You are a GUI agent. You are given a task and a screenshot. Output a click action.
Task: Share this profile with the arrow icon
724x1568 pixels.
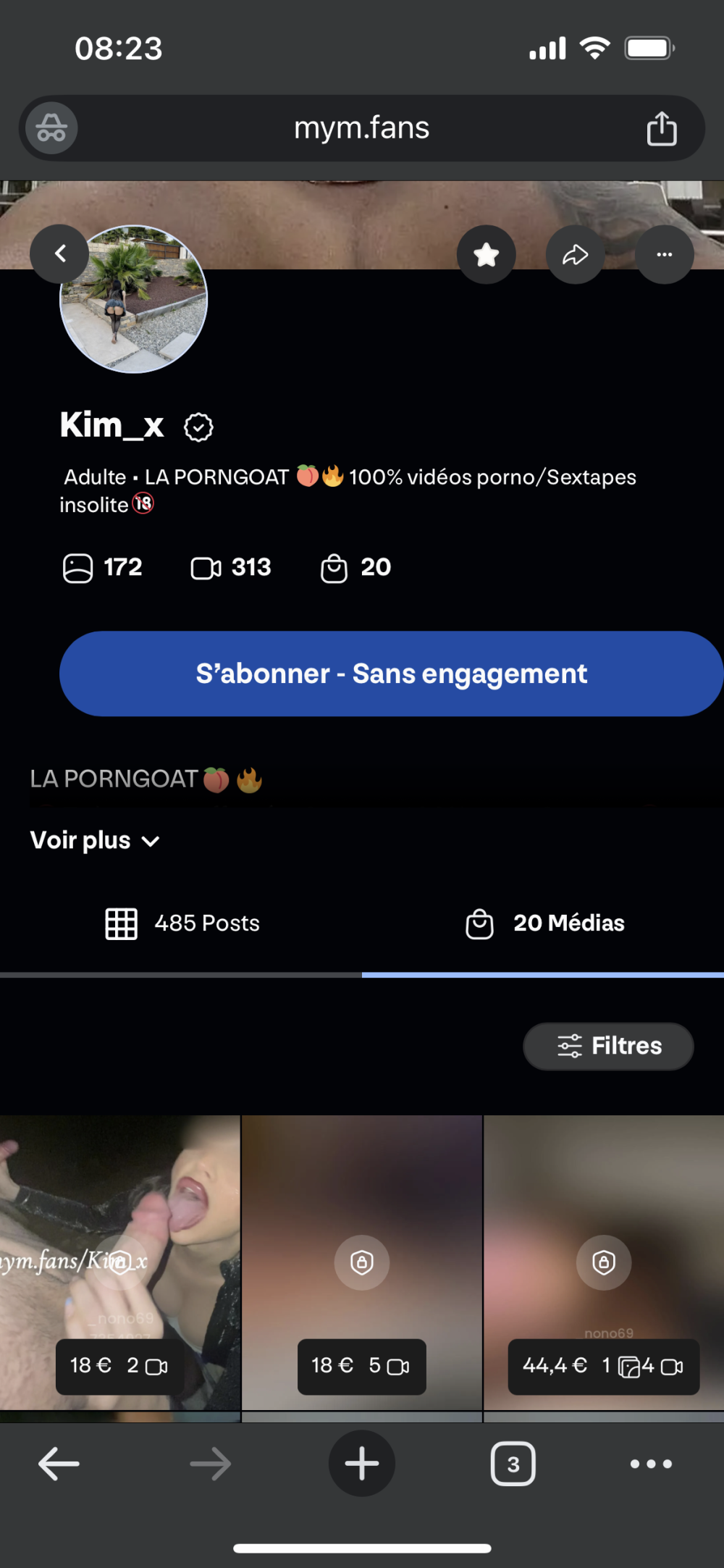point(575,254)
